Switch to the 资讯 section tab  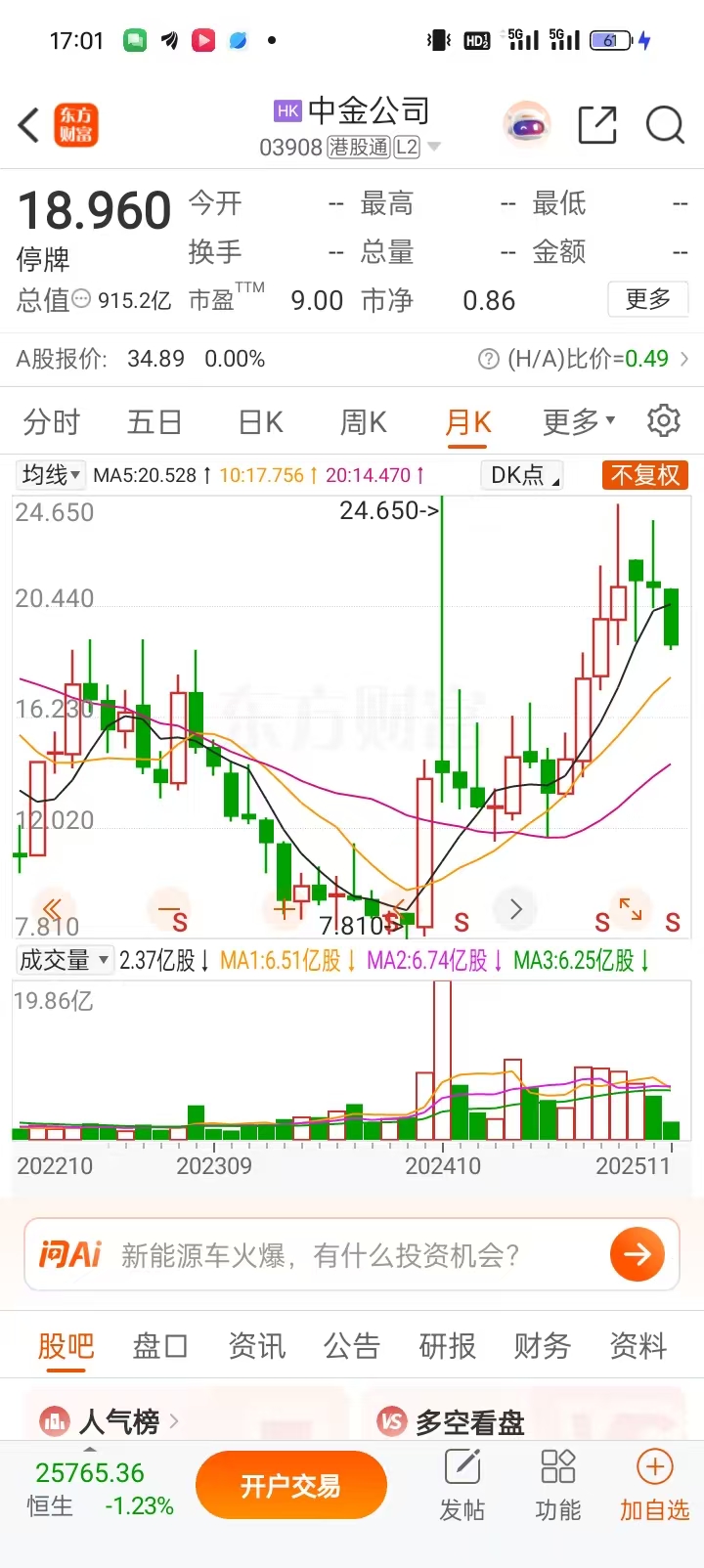coord(257,1346)
